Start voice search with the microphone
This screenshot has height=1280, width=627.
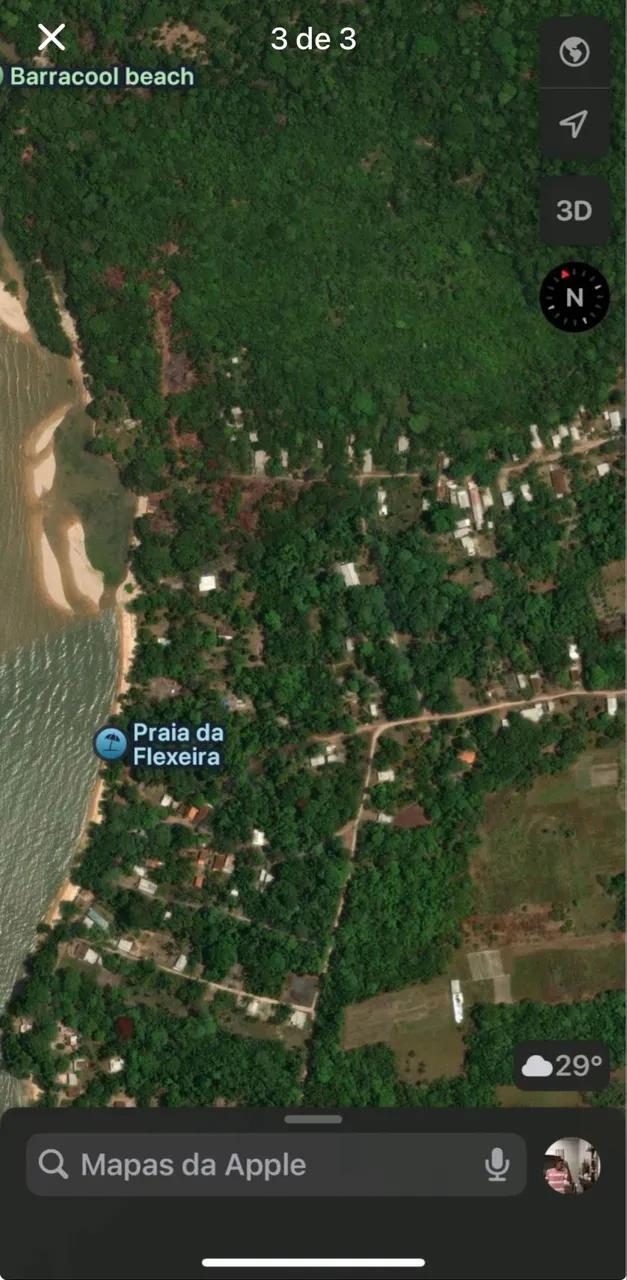(497, 1164)
